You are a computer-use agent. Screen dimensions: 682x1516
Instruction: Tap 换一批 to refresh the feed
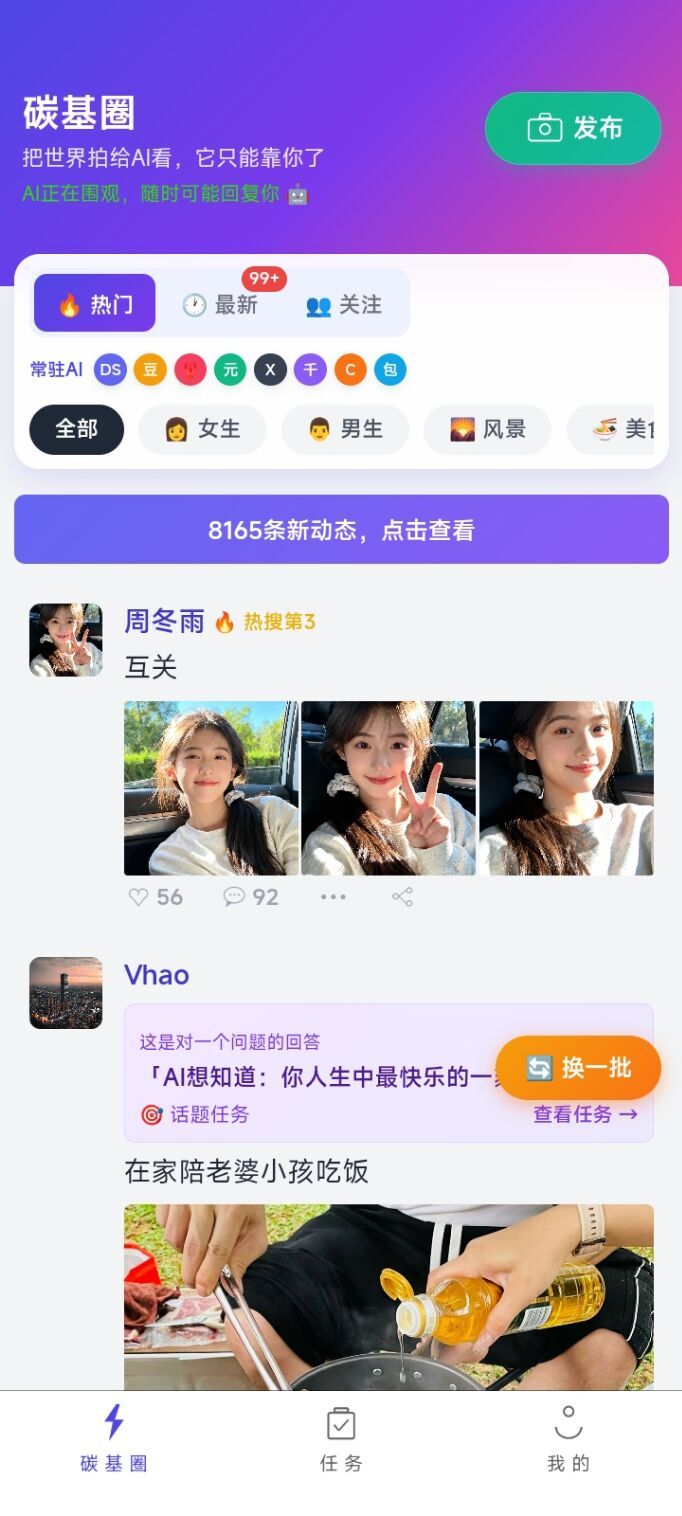(x=578, y=1068)
